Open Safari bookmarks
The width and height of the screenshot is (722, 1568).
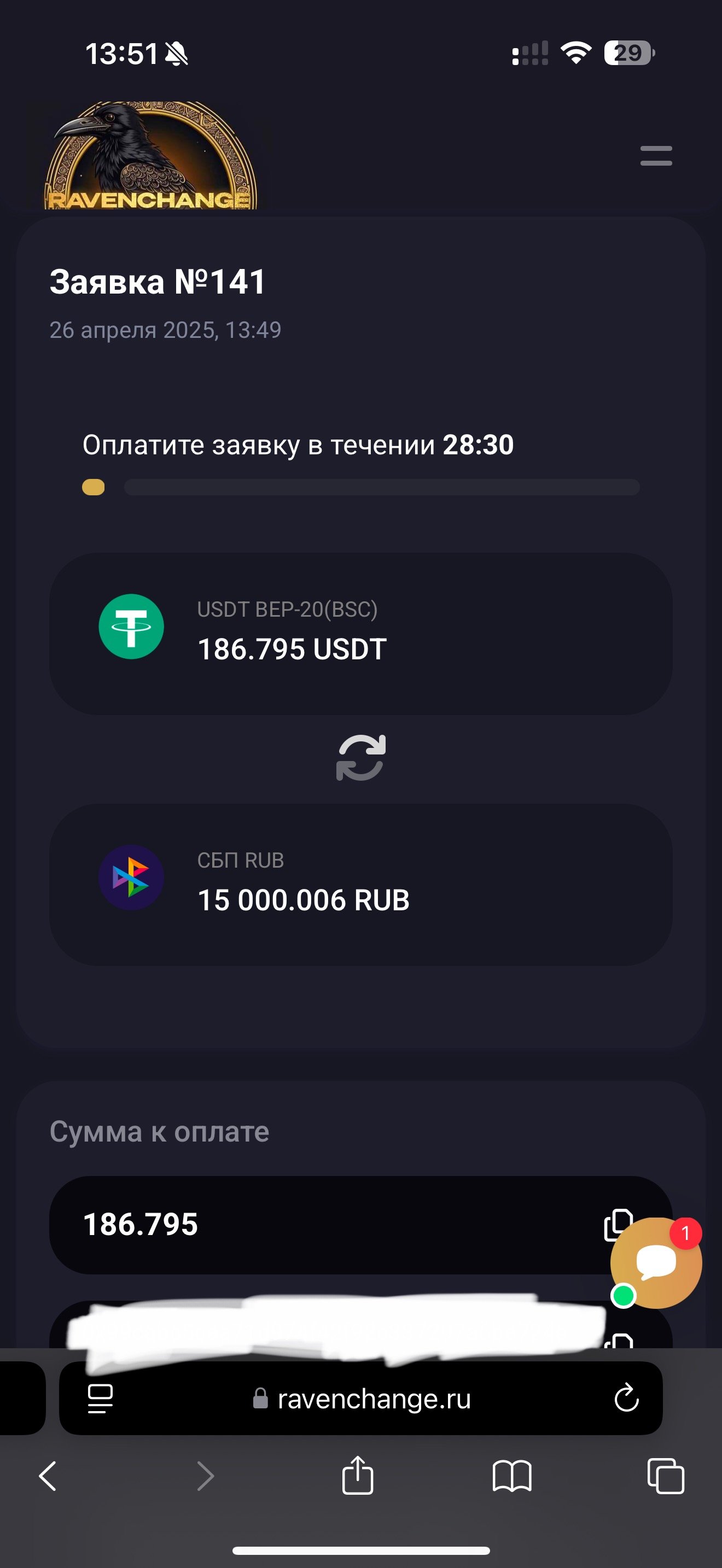pos(512,1476)
